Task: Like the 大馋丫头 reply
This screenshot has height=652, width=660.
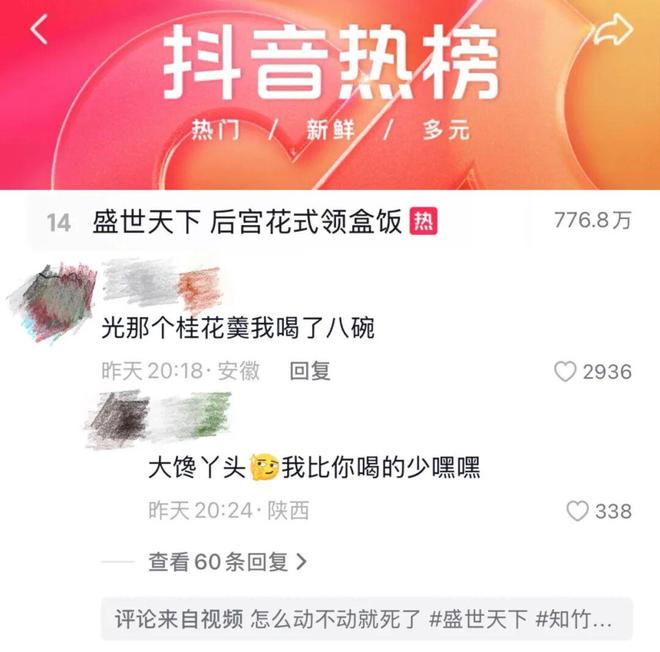Action: [578, 511]
